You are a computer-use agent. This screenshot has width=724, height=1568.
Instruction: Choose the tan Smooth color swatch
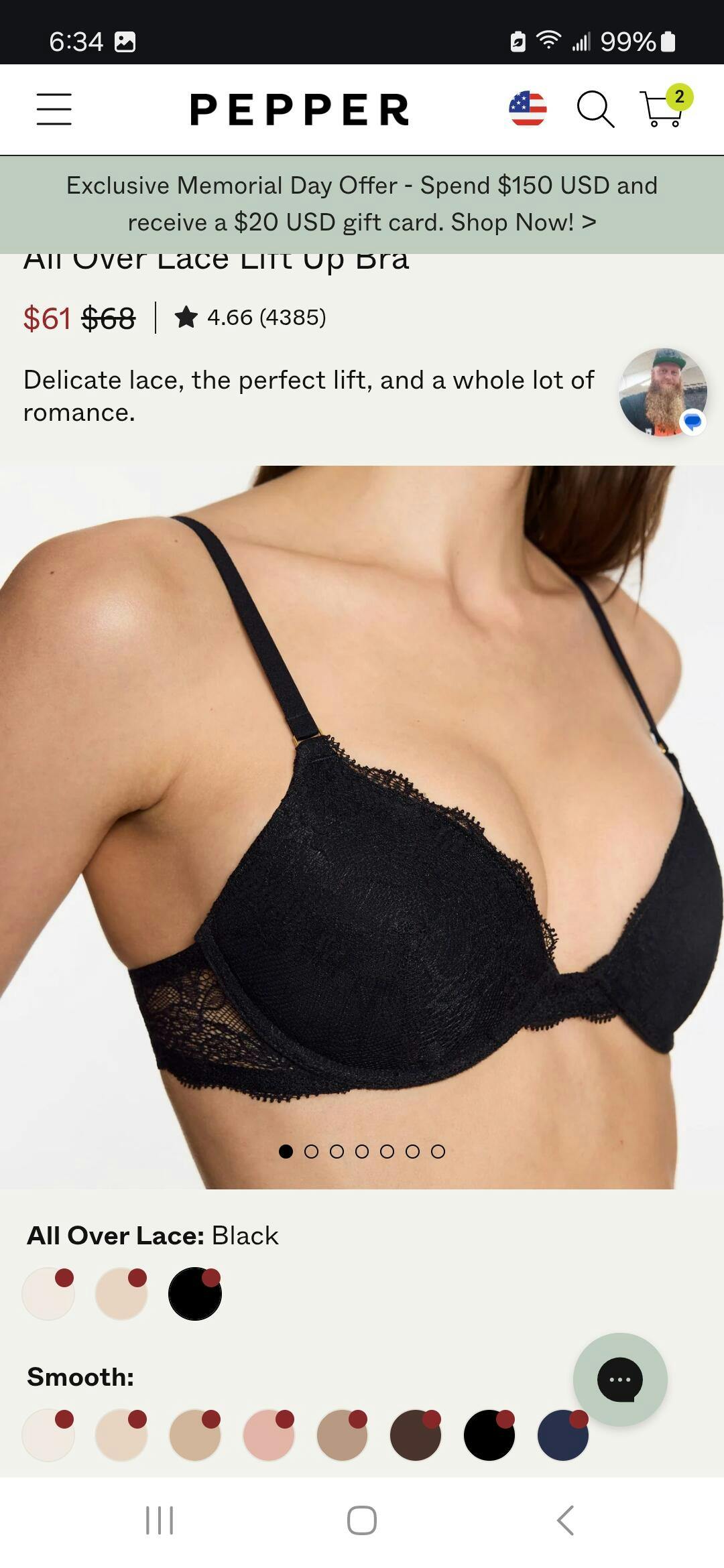click(x=195, y=1435)
